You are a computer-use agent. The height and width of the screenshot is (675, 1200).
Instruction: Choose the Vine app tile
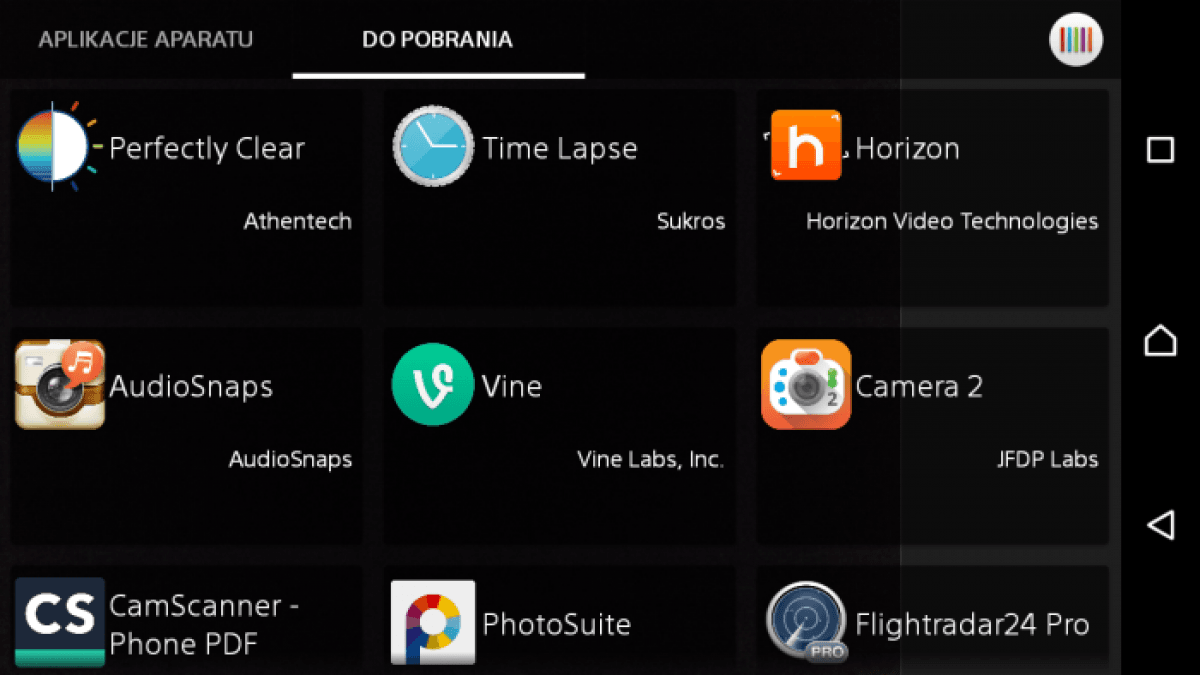tap(560, 436)
